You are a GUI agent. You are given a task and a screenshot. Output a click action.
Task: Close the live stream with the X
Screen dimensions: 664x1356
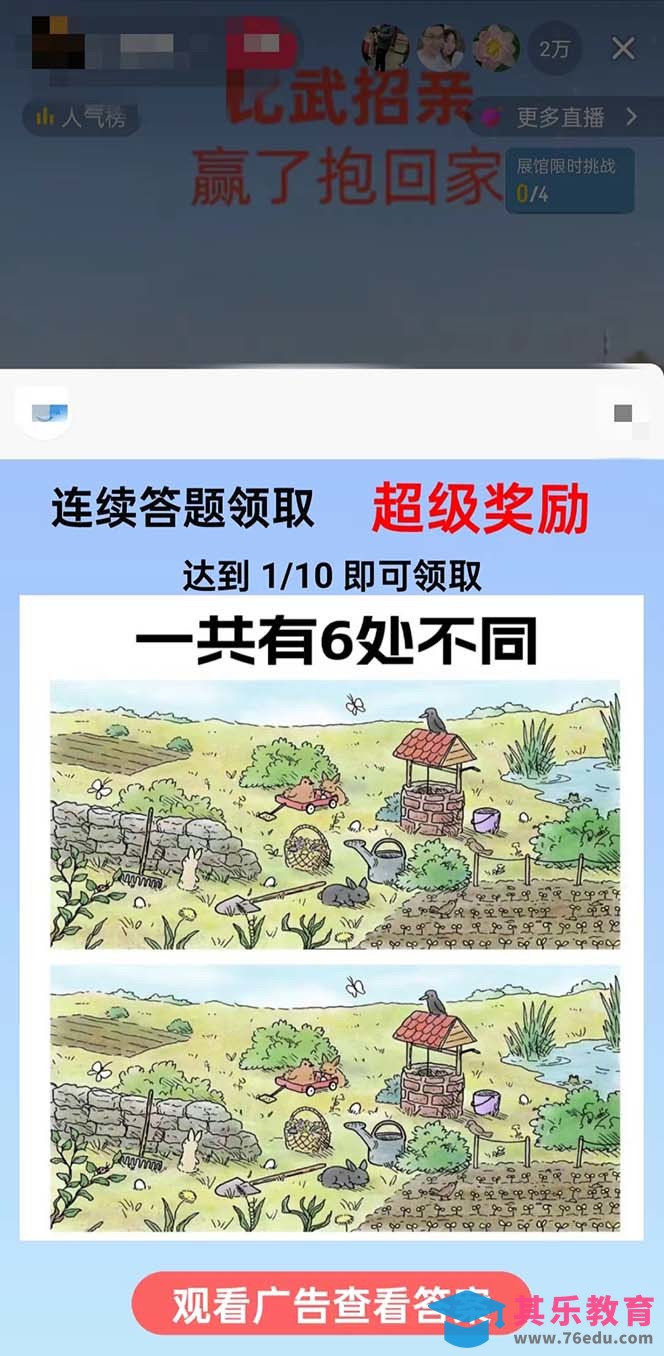[624, 48]
